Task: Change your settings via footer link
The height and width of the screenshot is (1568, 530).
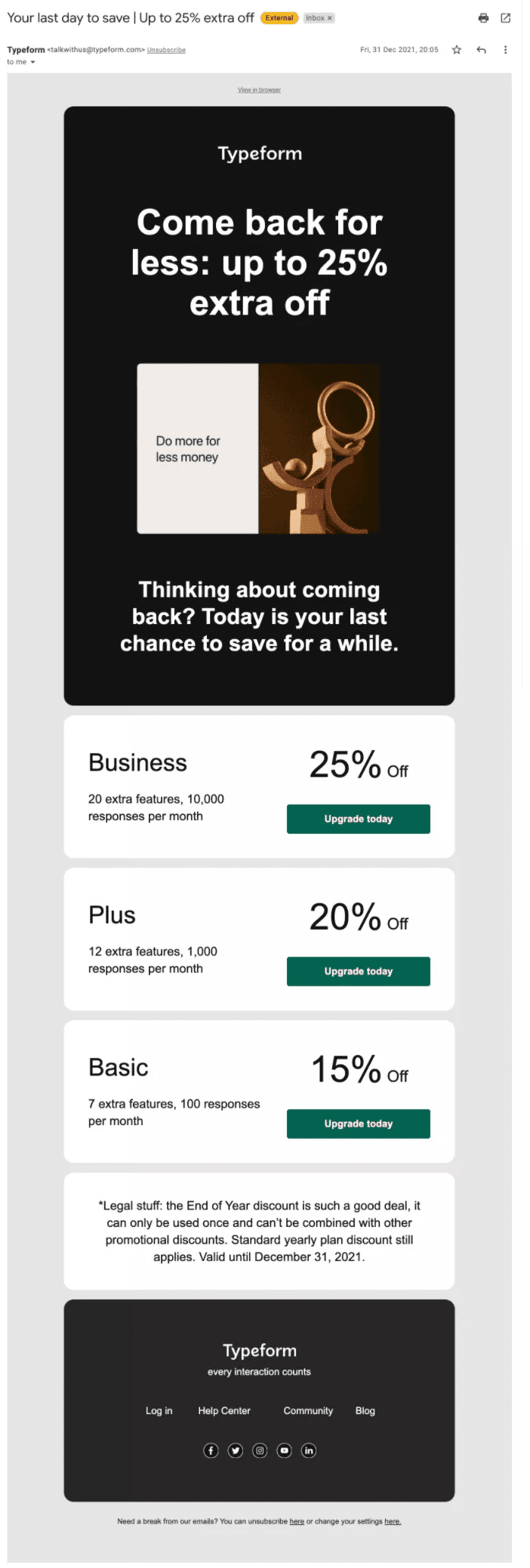Action: click(x=393, y=1521)
